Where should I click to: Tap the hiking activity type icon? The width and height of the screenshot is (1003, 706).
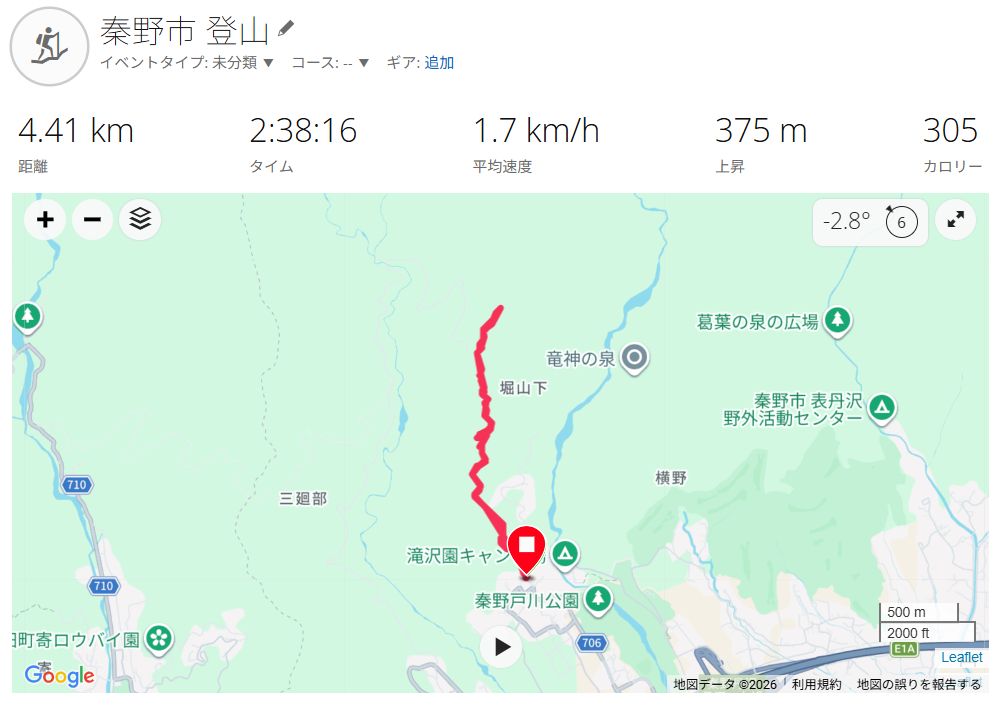(48, 45)
